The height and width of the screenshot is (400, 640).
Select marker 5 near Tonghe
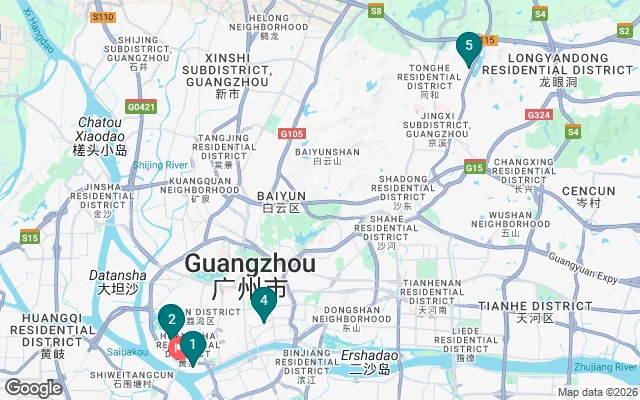pos(467,46)
